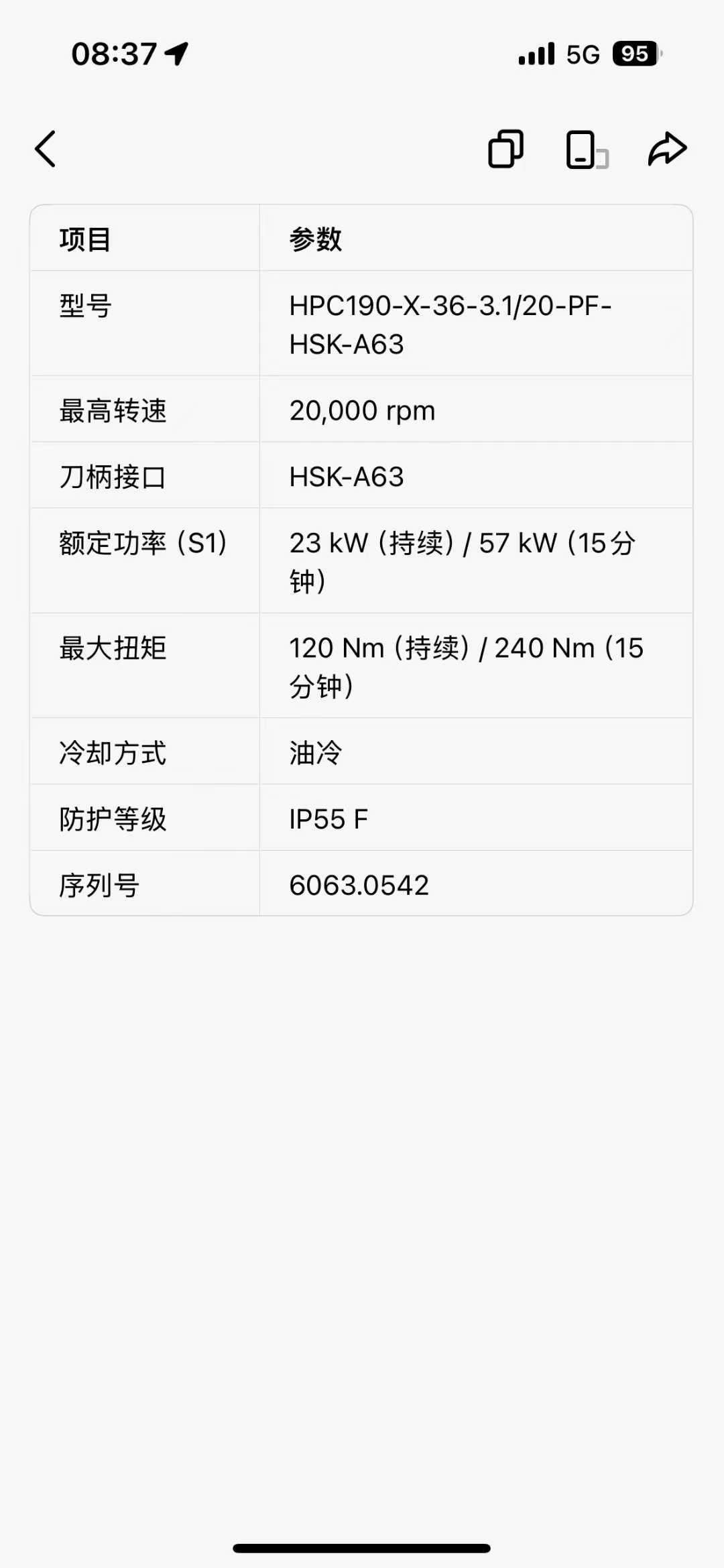Select the 项目 column header
This screenshot has width=724, height=1568.
click(x=84, y=239)
